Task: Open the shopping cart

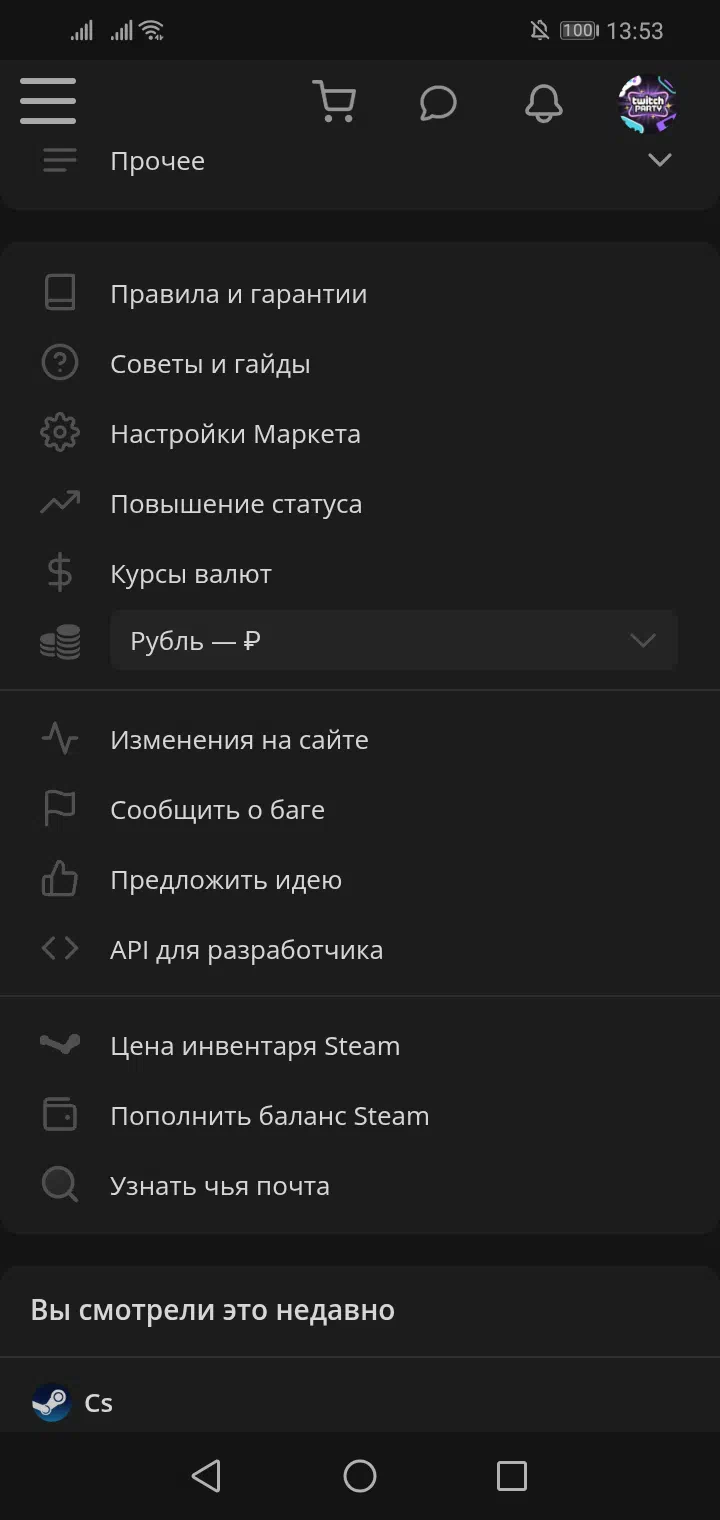Action: coord(334,101)
